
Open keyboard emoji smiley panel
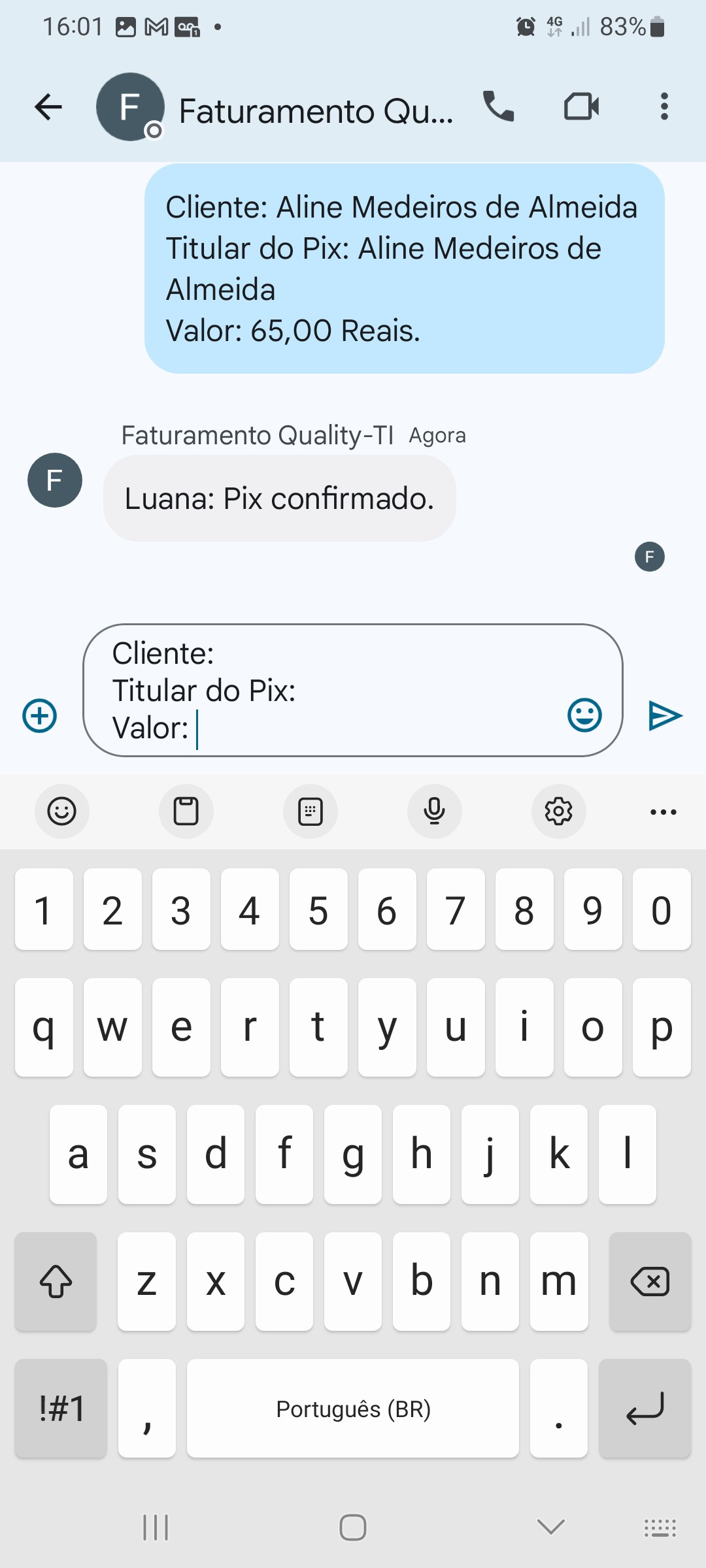[62, 811]
